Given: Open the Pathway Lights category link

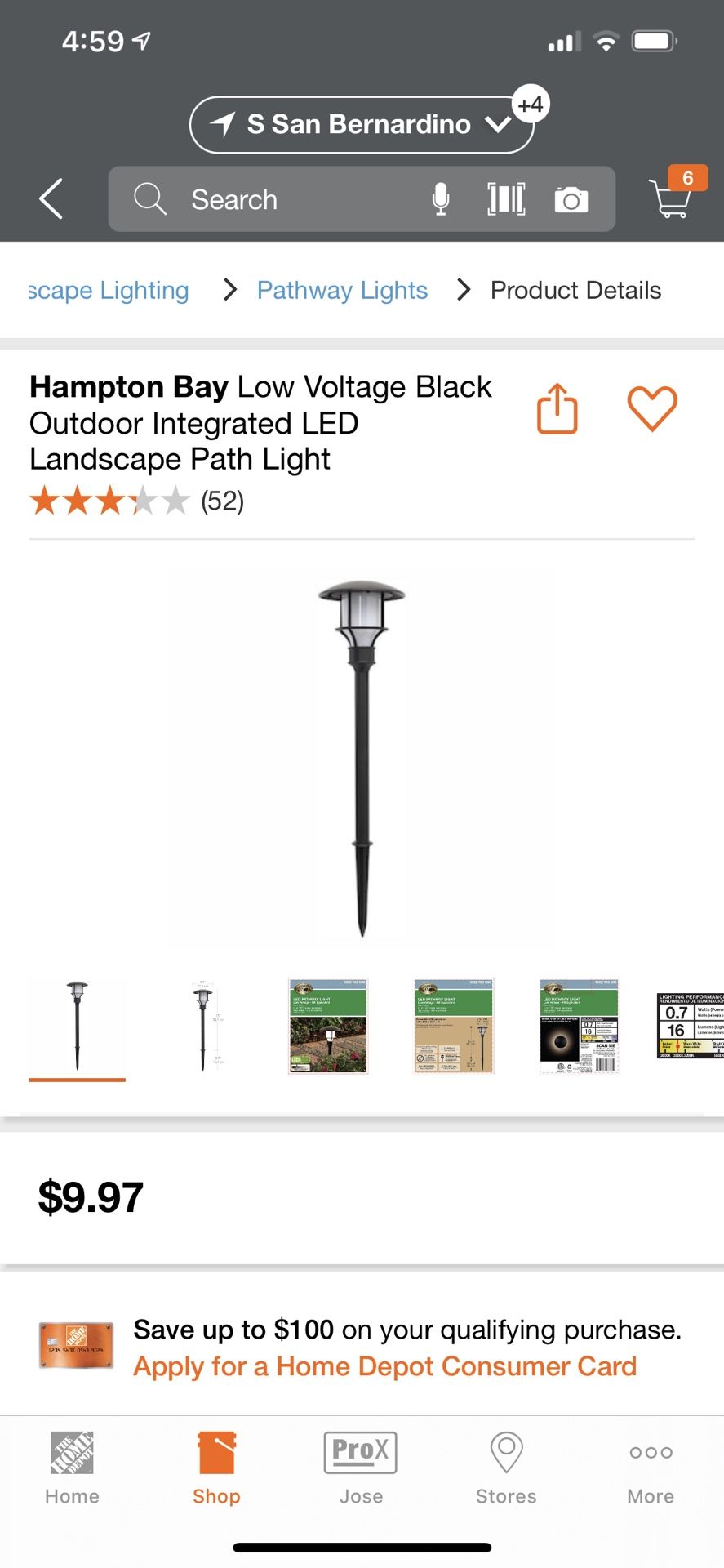Looking at the screenshot, I should (342, 290).
